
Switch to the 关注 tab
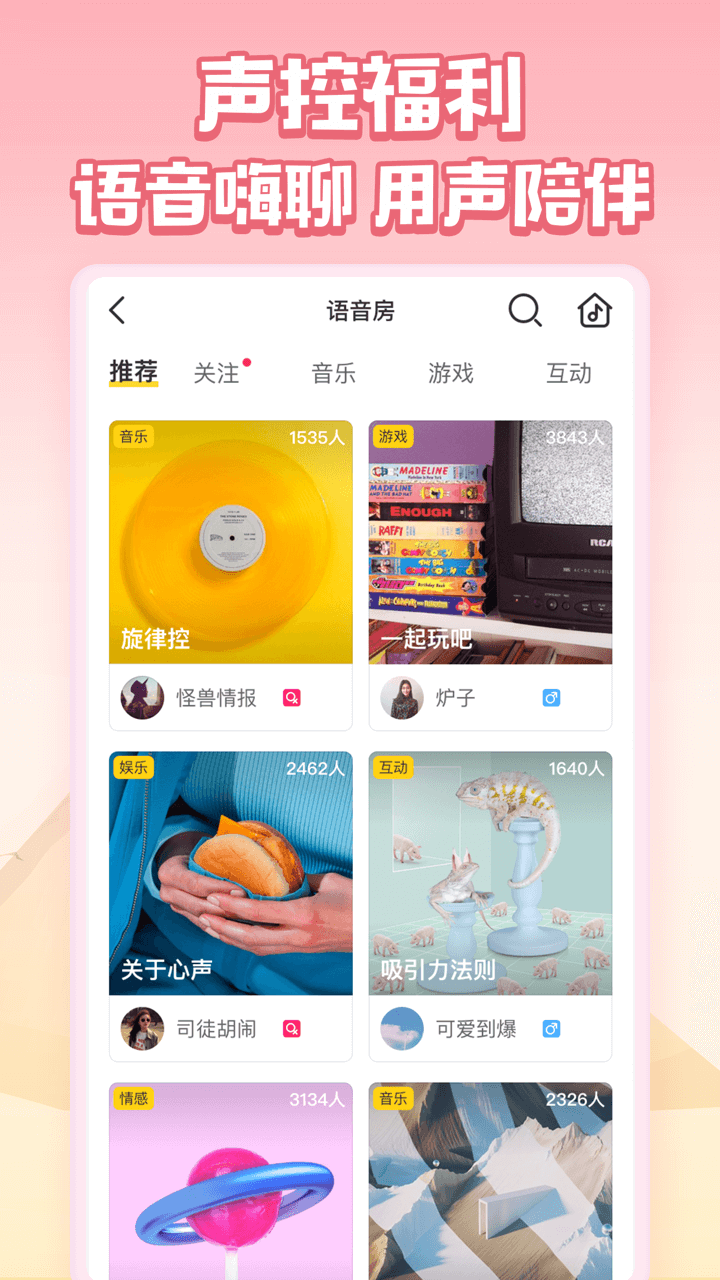(x=215, y=372)
